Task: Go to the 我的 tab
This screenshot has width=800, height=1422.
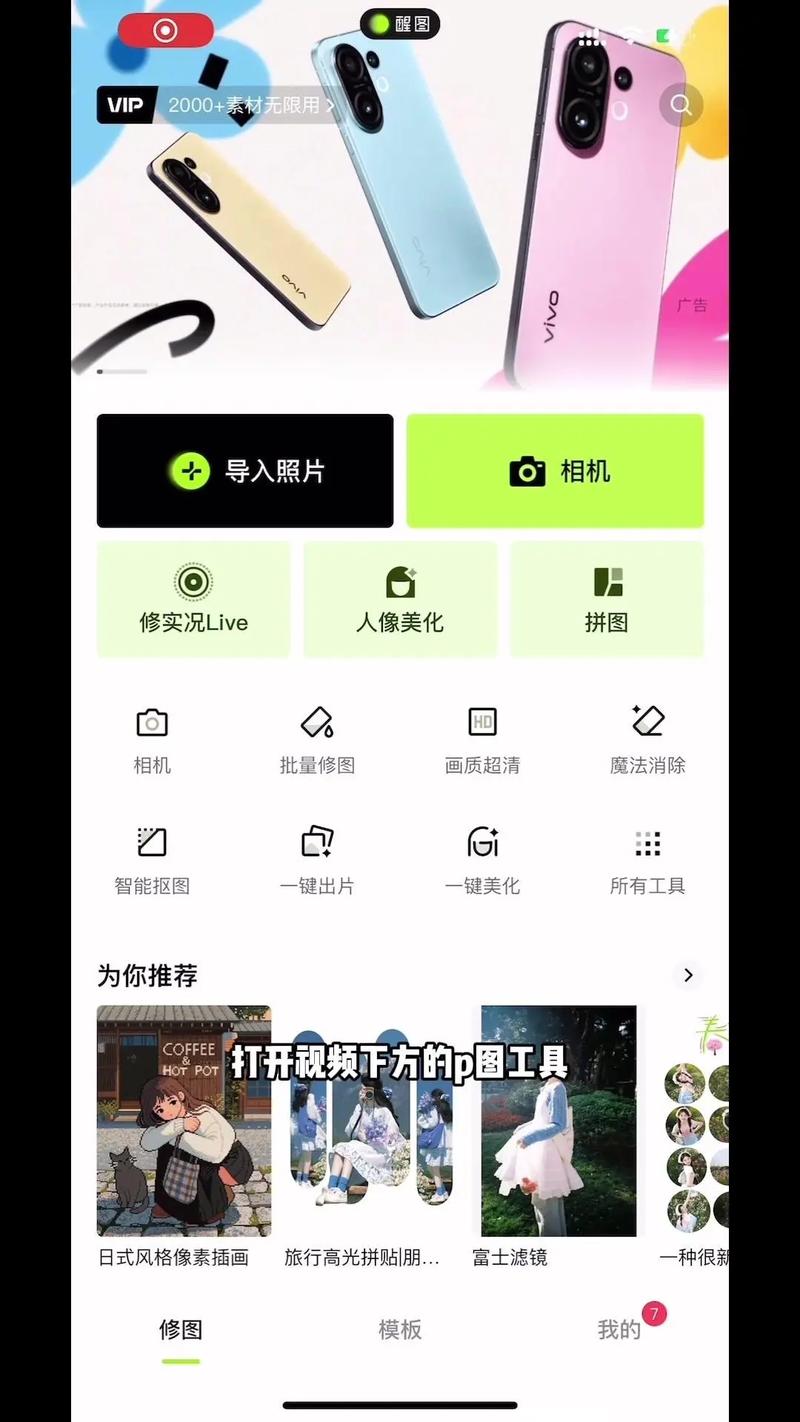Action: (x=619, y=1329)
